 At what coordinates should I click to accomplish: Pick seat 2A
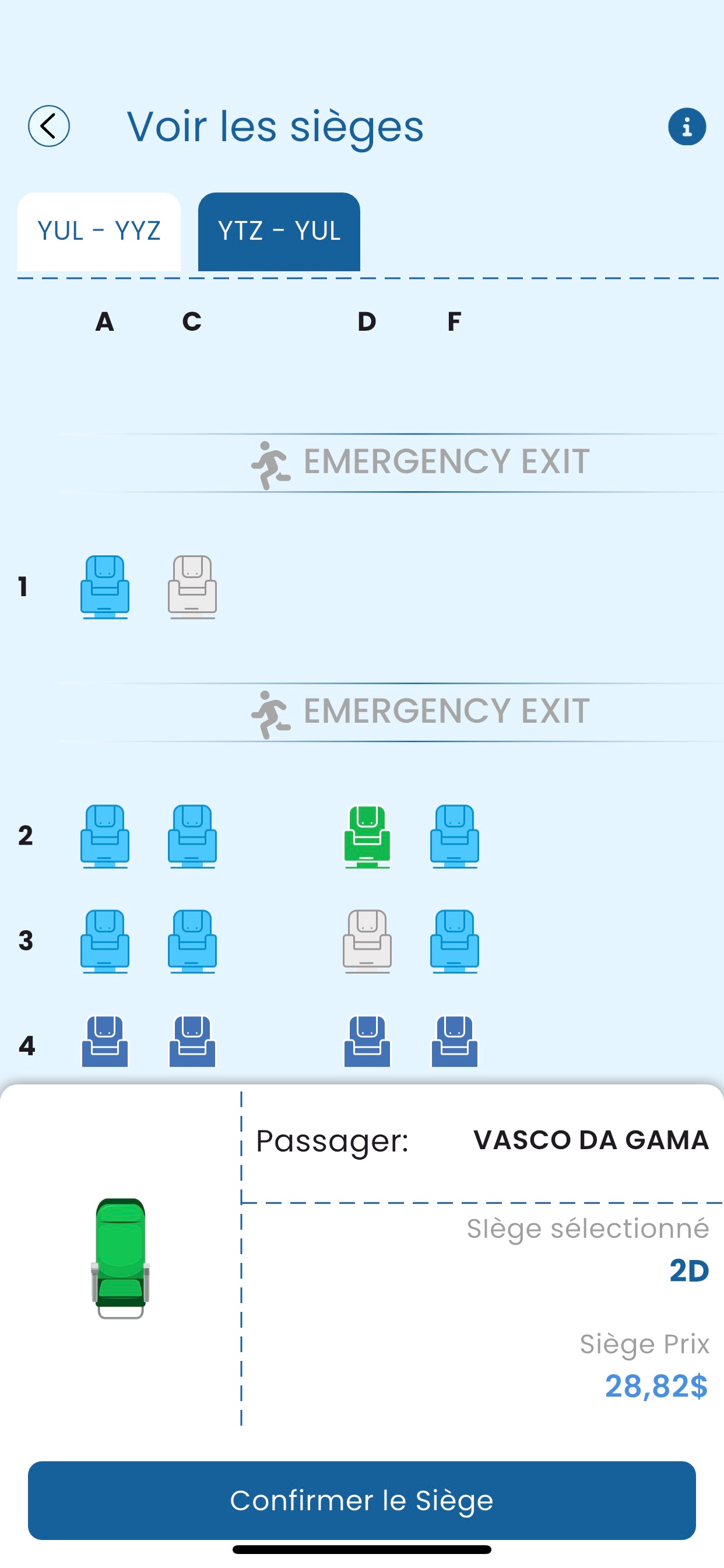pos(105,836)
